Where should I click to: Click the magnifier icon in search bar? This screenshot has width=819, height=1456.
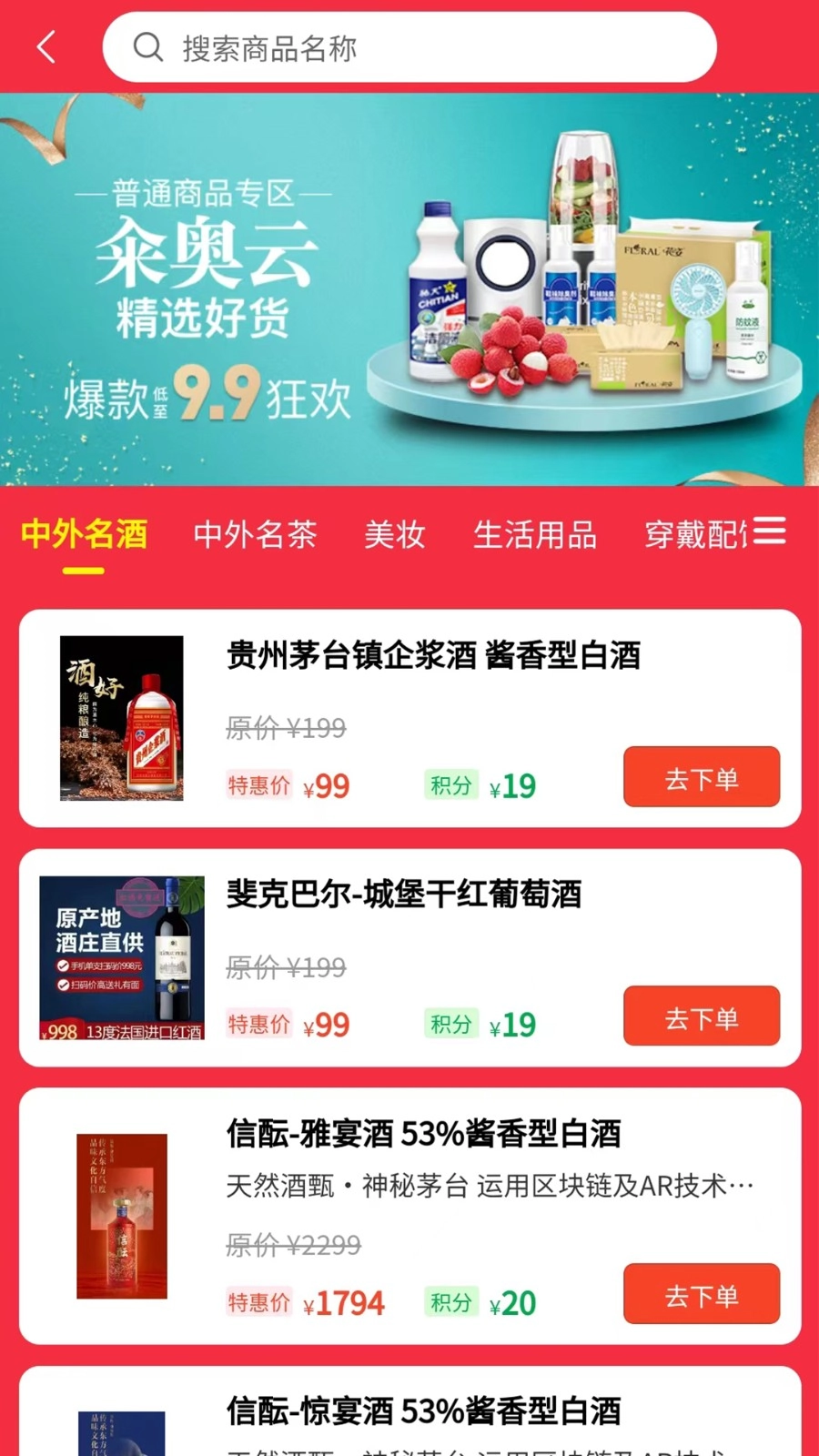(147, 46)
